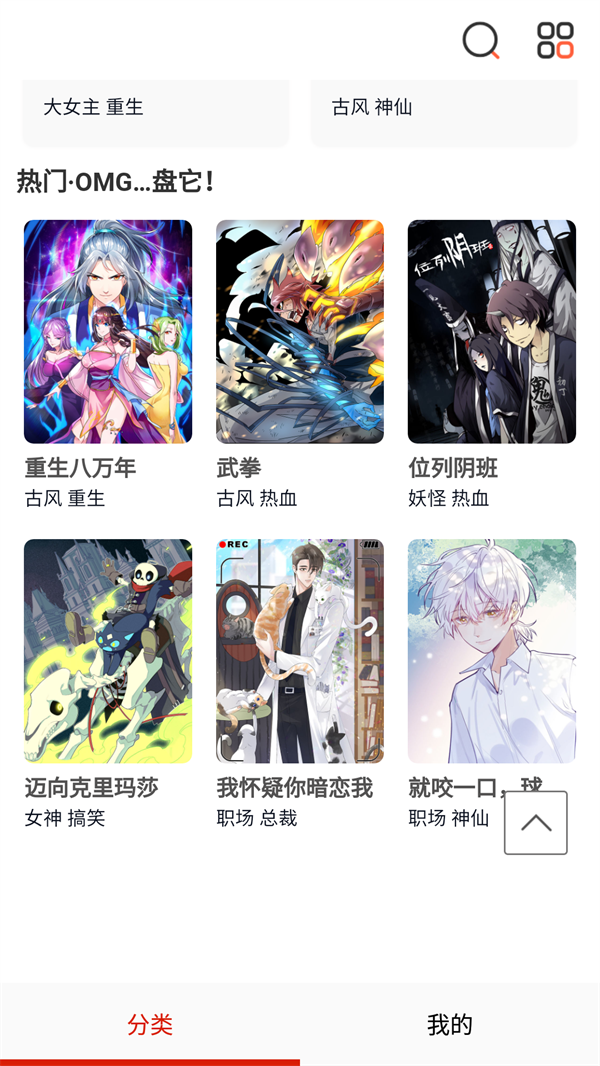Open the search magnifier icon
Screen dimensions: 600x1066
[x=480, y=41]
